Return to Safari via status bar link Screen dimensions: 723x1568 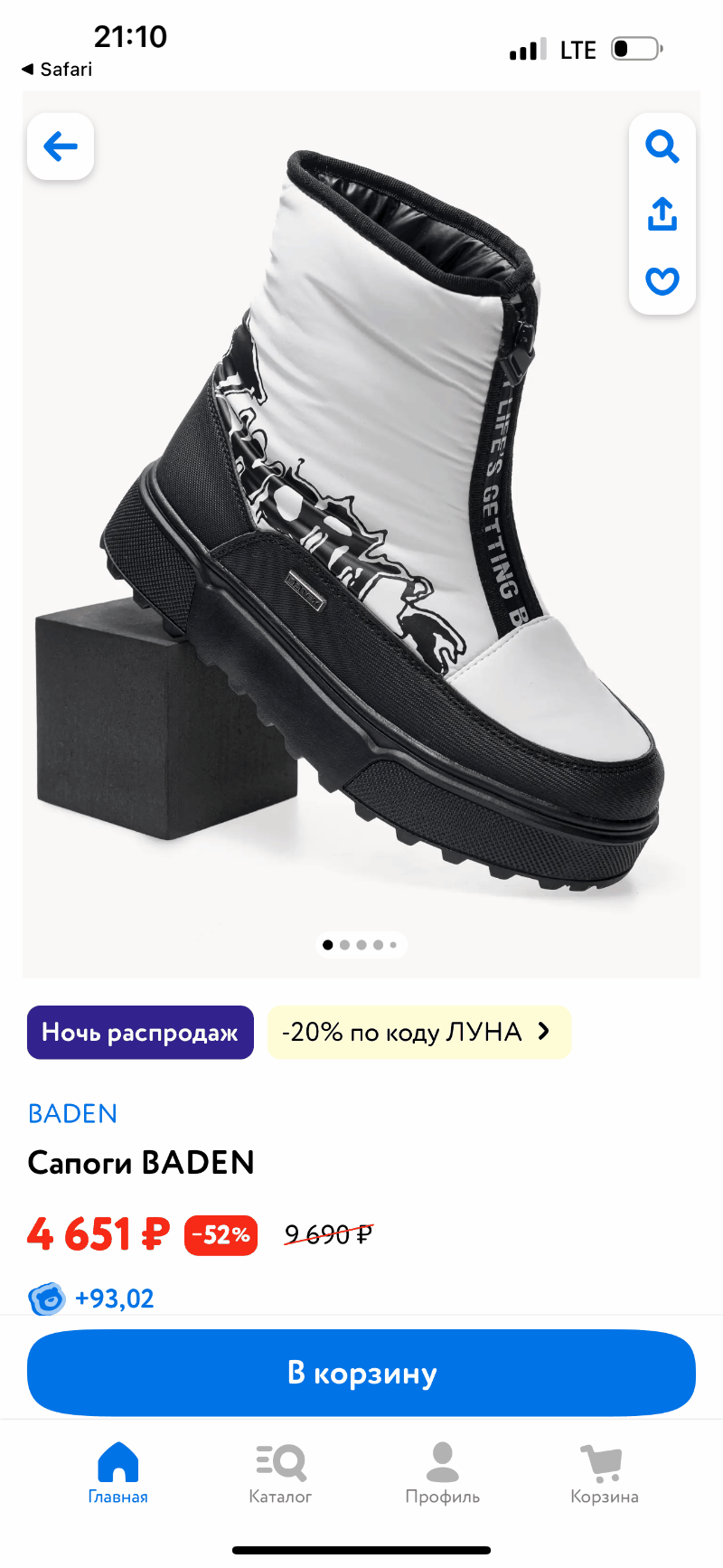(57, 70)
